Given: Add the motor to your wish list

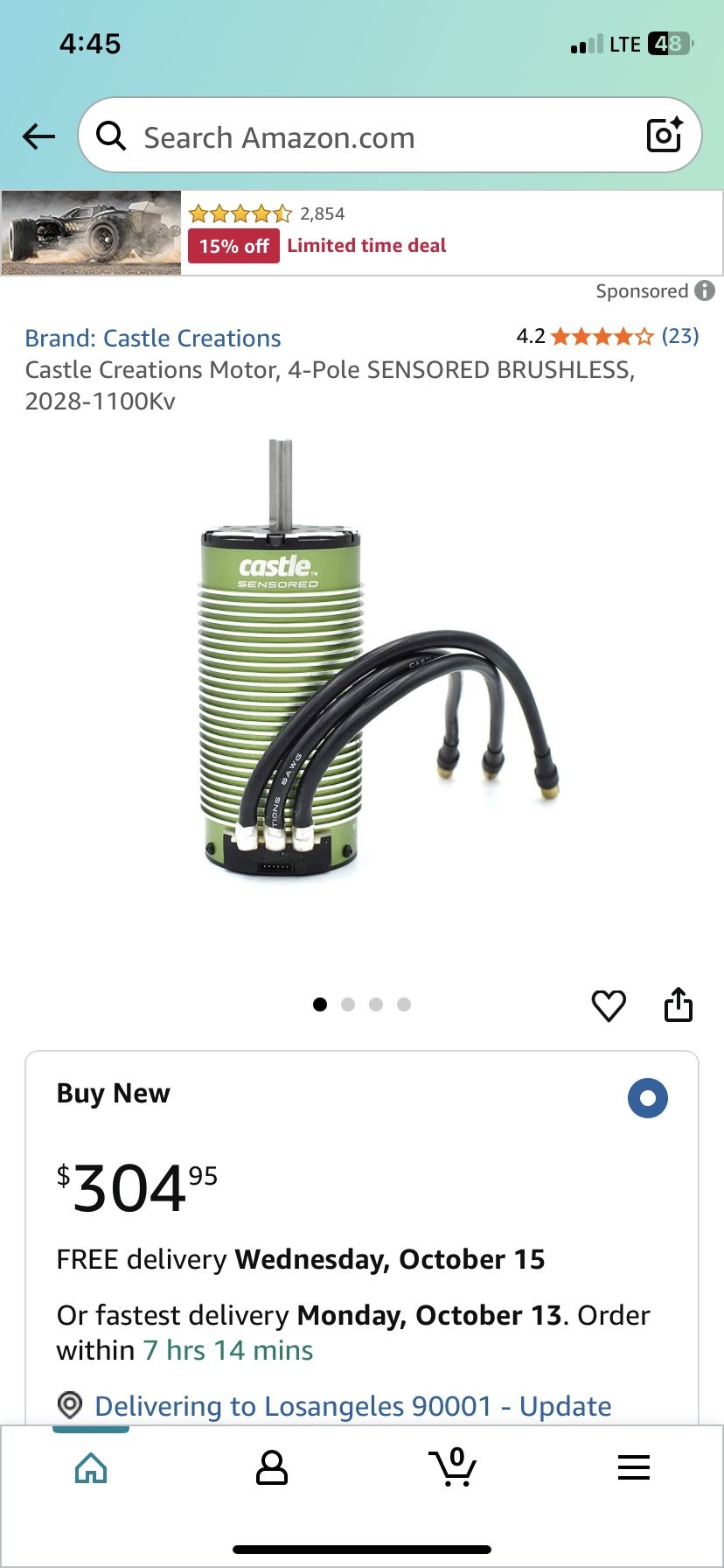Looking at the screenshot, I should click(x=609, y=1005).
